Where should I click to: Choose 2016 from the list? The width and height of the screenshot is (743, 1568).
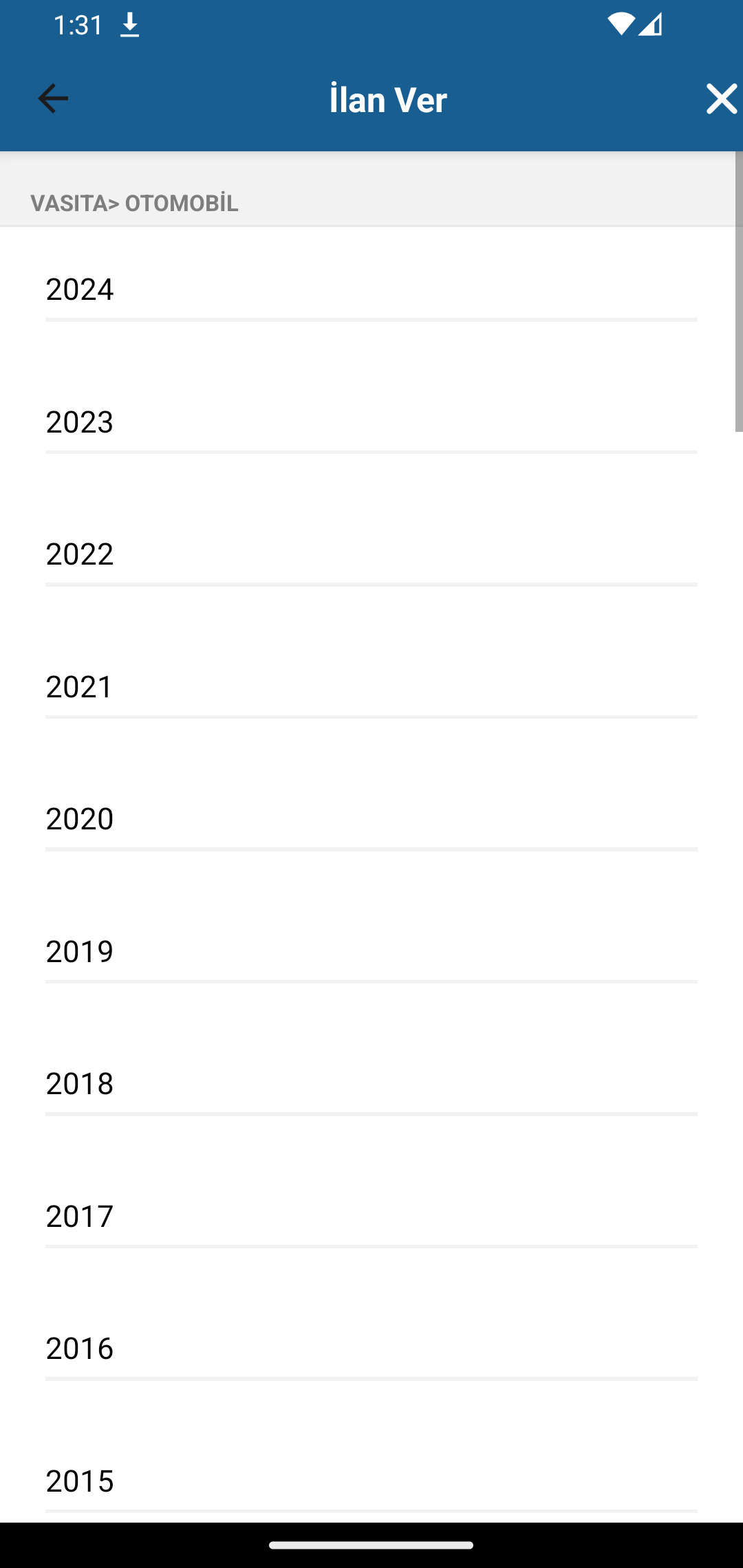371,1348
